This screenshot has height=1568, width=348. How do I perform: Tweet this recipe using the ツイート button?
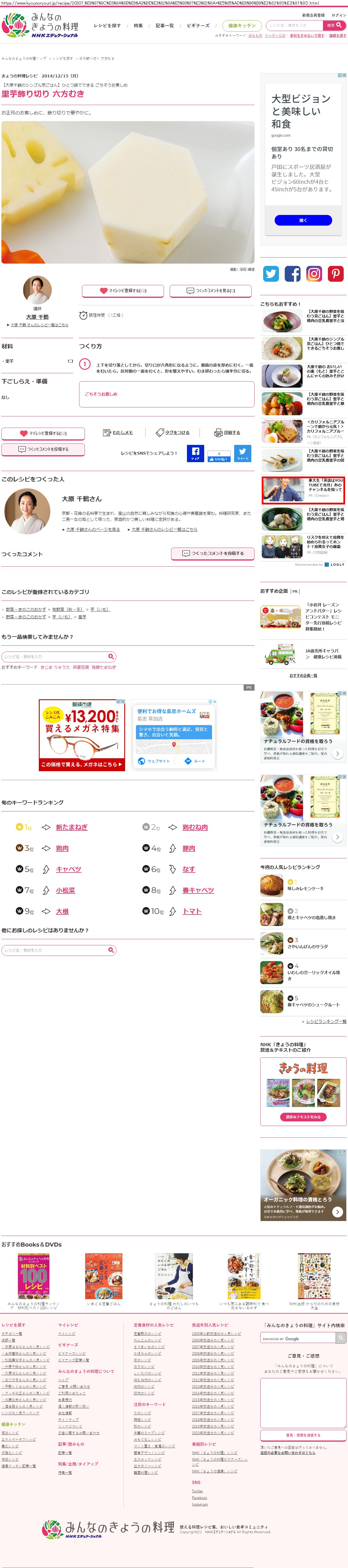pyautogui.click(x=242, y=454)
